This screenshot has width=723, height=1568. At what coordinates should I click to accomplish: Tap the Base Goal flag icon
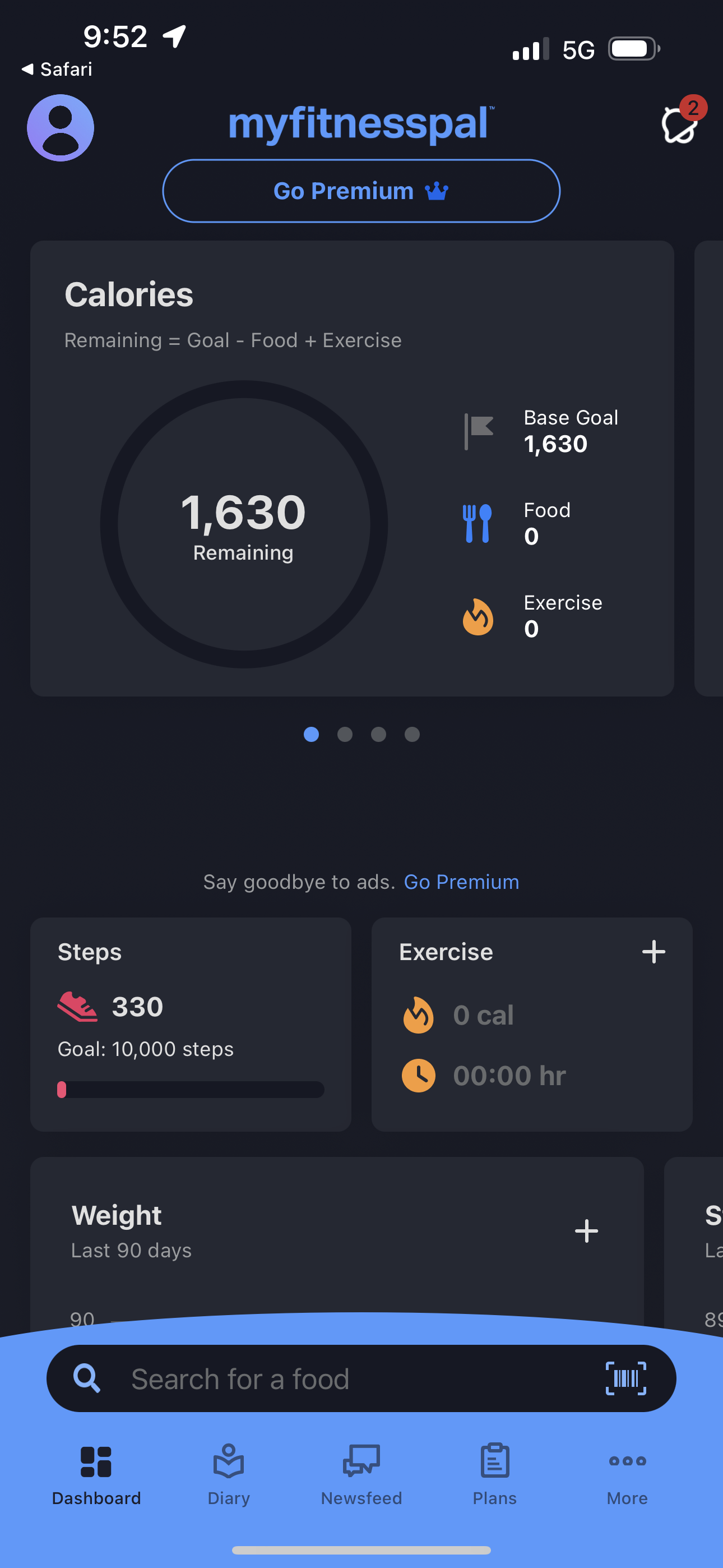tap(478, 430)
